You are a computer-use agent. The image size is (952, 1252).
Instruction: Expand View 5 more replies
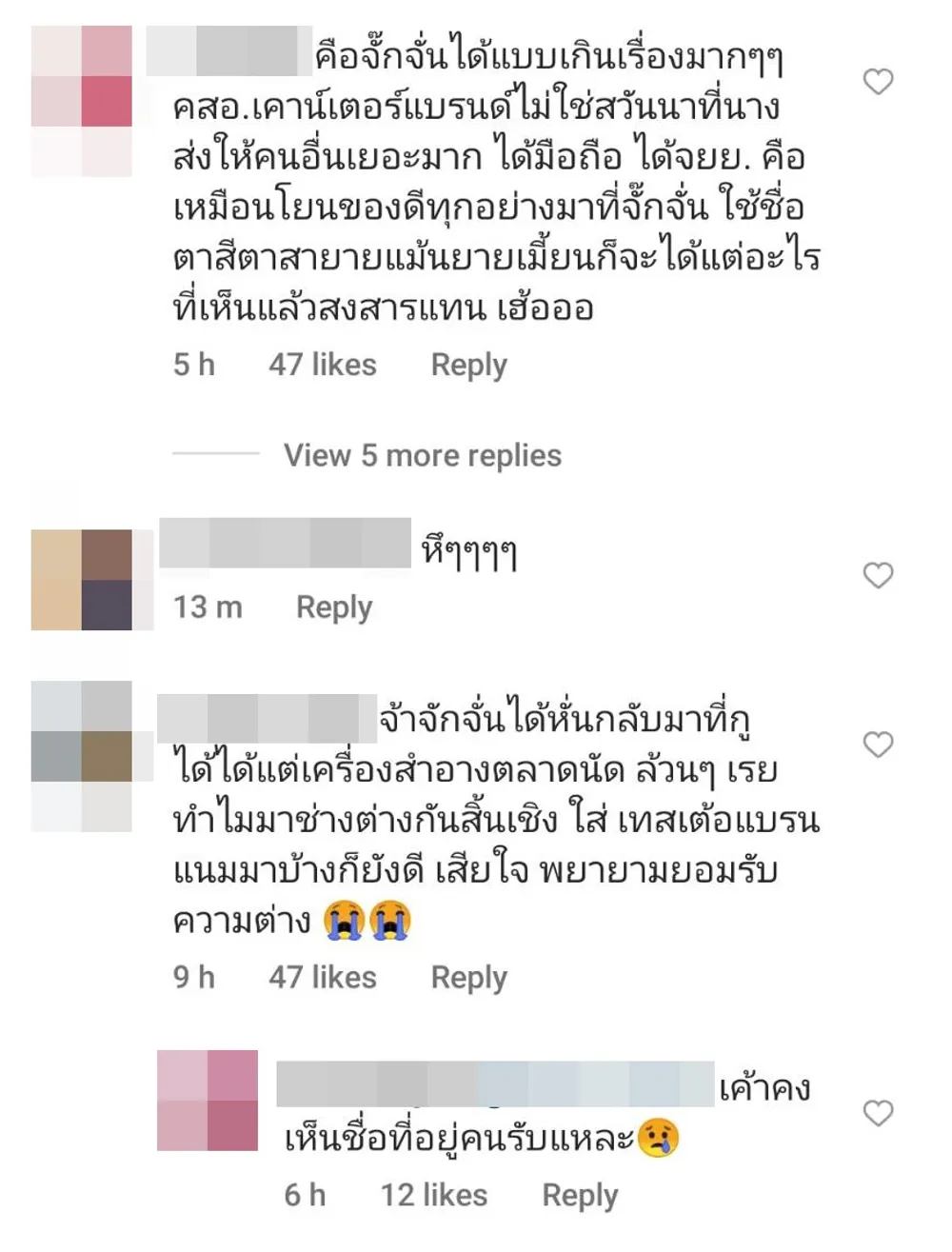click(x=422, y=455)
